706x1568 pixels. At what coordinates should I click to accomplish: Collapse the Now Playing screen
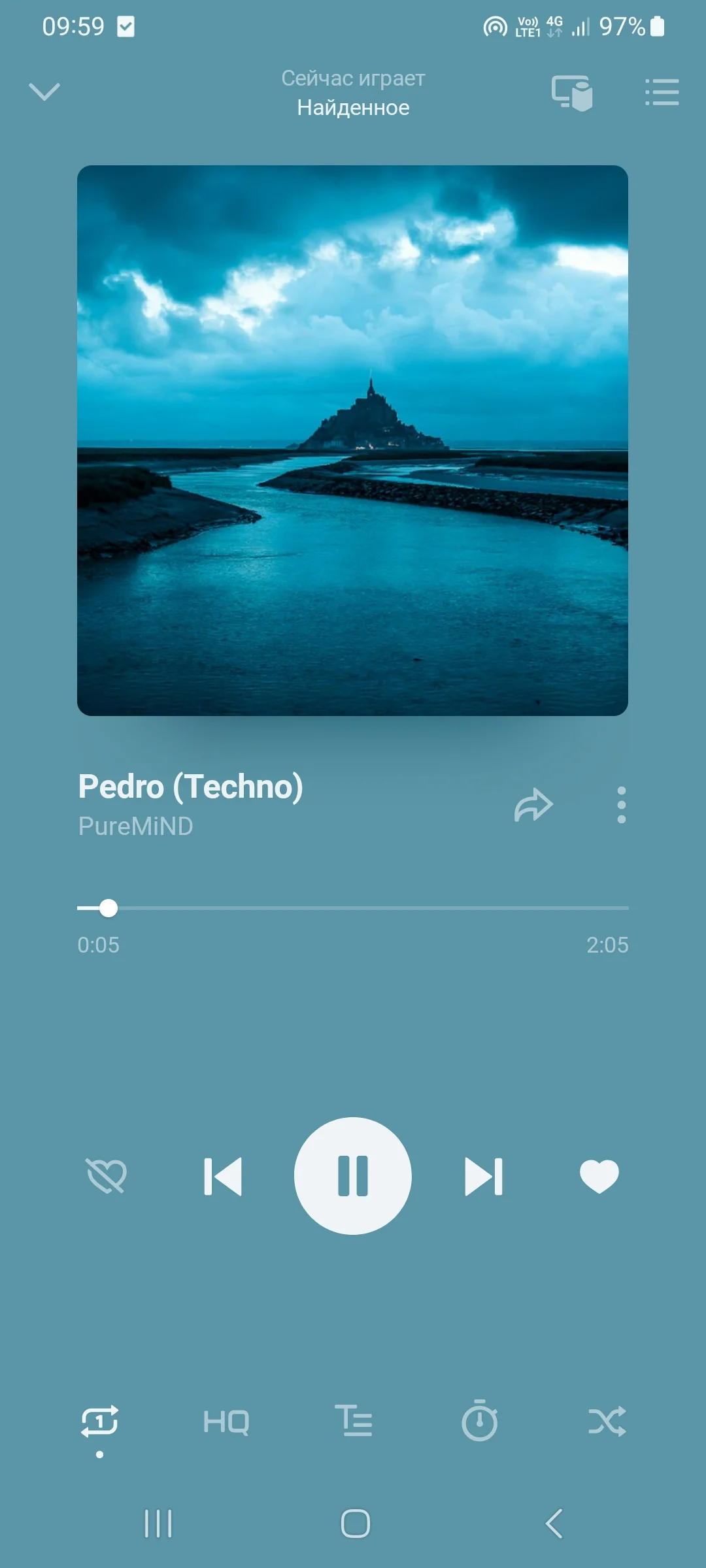click(44, 91)
